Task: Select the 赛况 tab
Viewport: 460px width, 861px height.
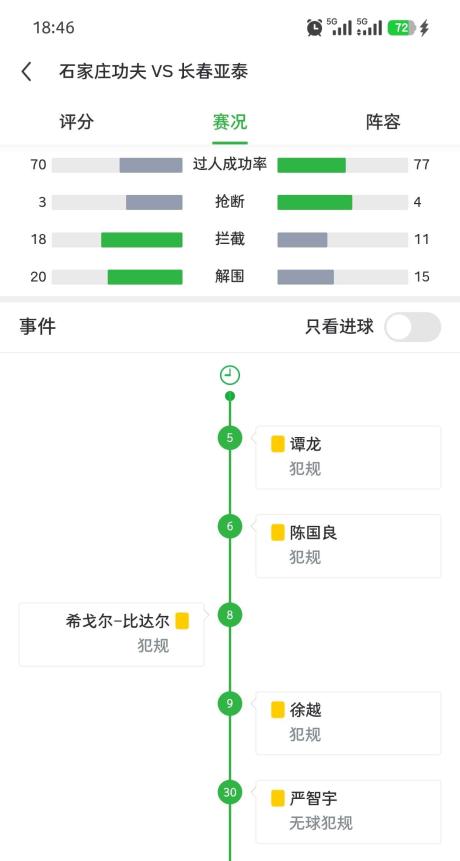Action: tap(230, 122)
